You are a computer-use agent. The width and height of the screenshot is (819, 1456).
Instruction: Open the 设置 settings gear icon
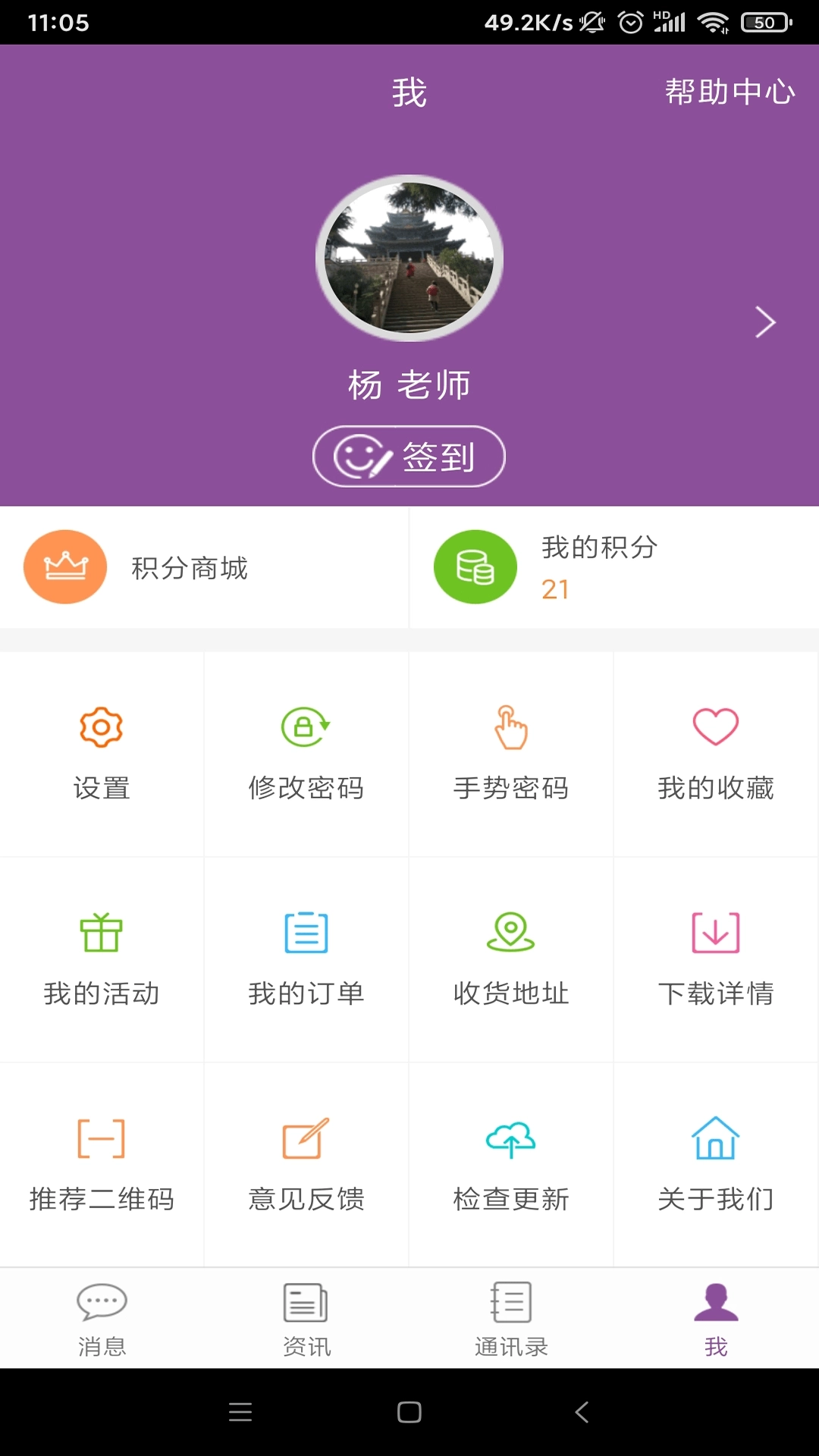102,726
